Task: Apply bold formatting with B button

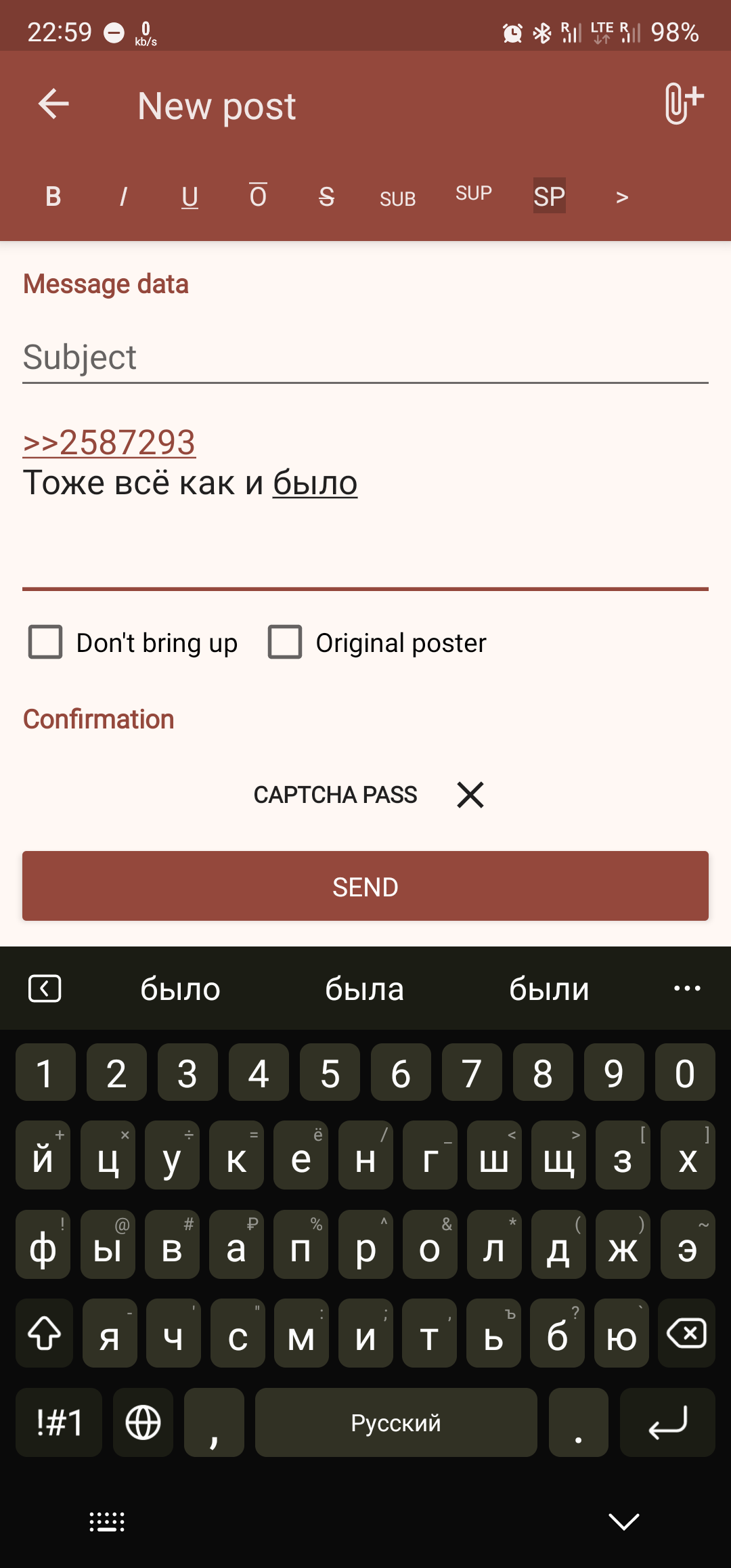Action: click(53, 197)
